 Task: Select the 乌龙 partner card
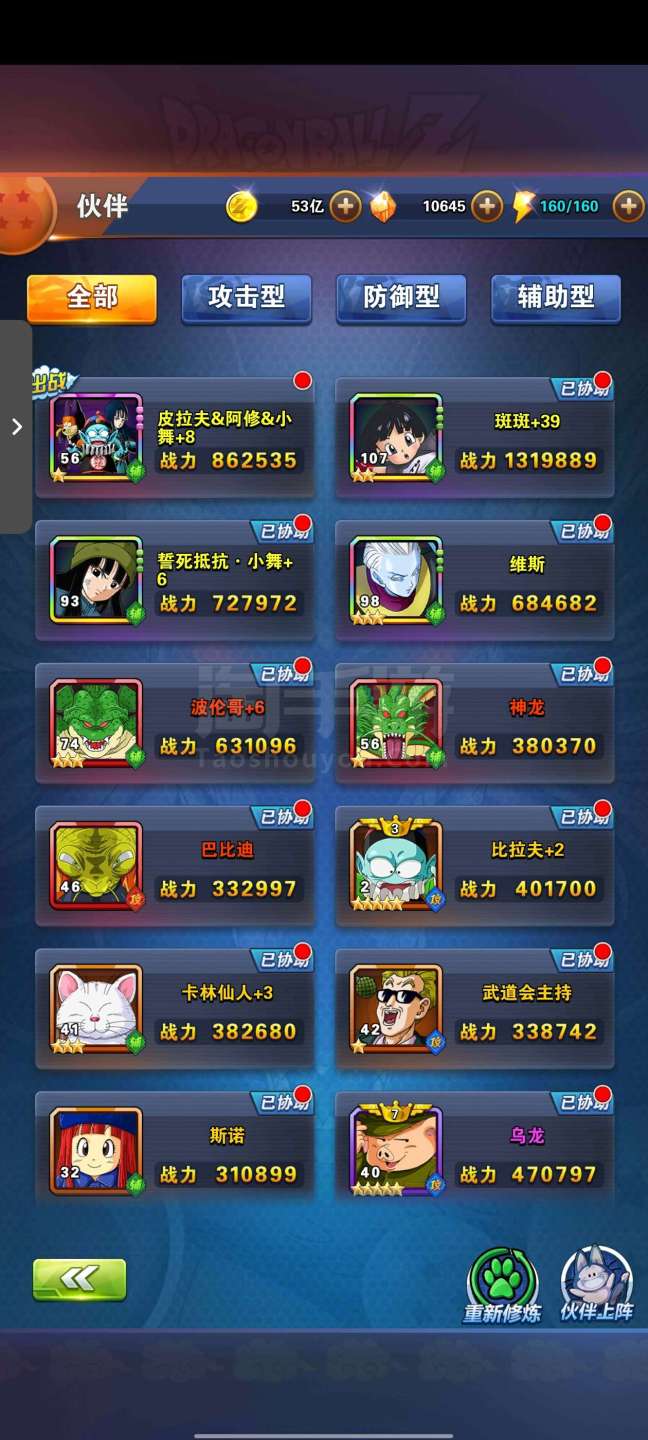(x=475, y=1153)
